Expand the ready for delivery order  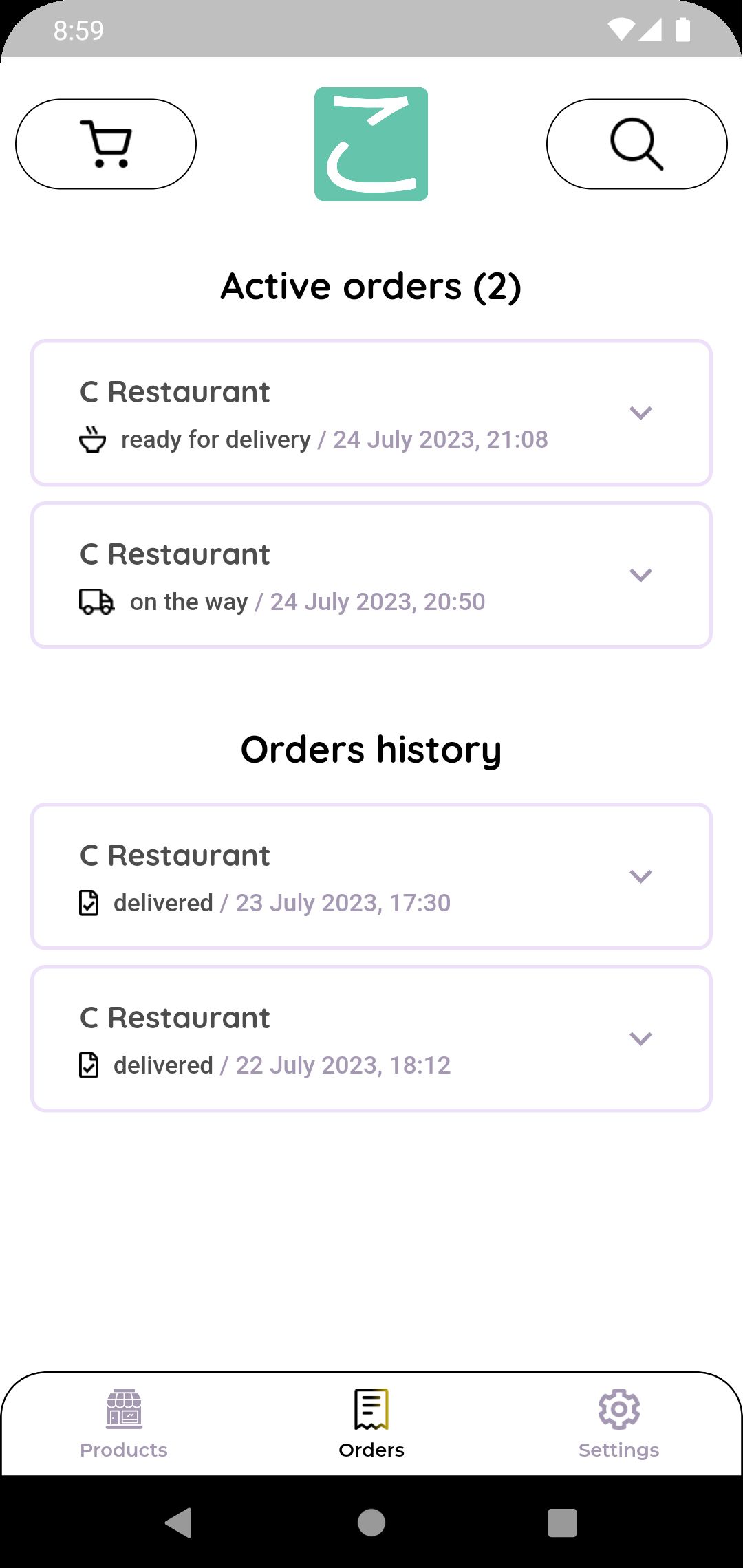[x=640, y=413]
